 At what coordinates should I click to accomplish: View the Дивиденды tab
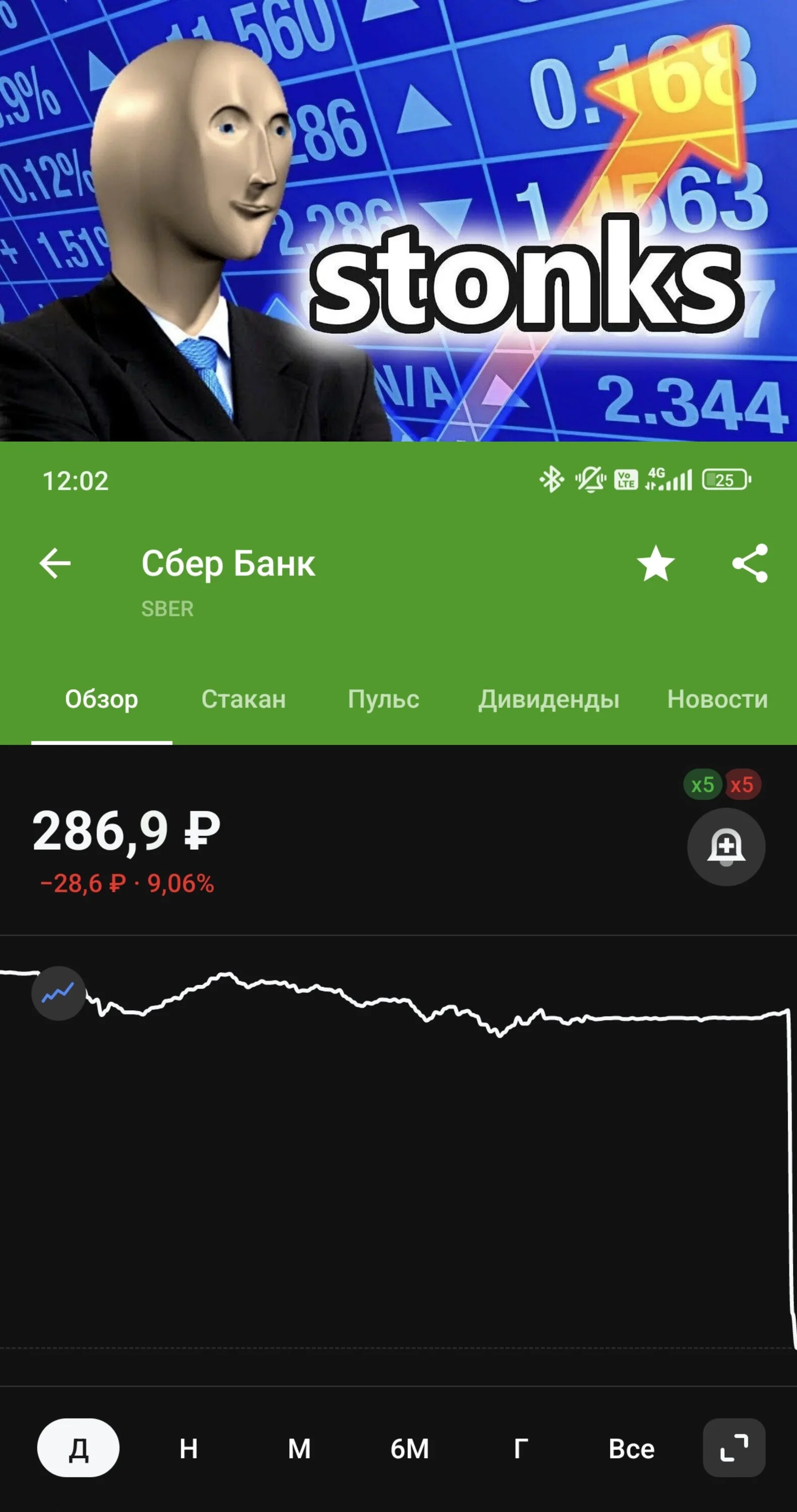(548, 700)
